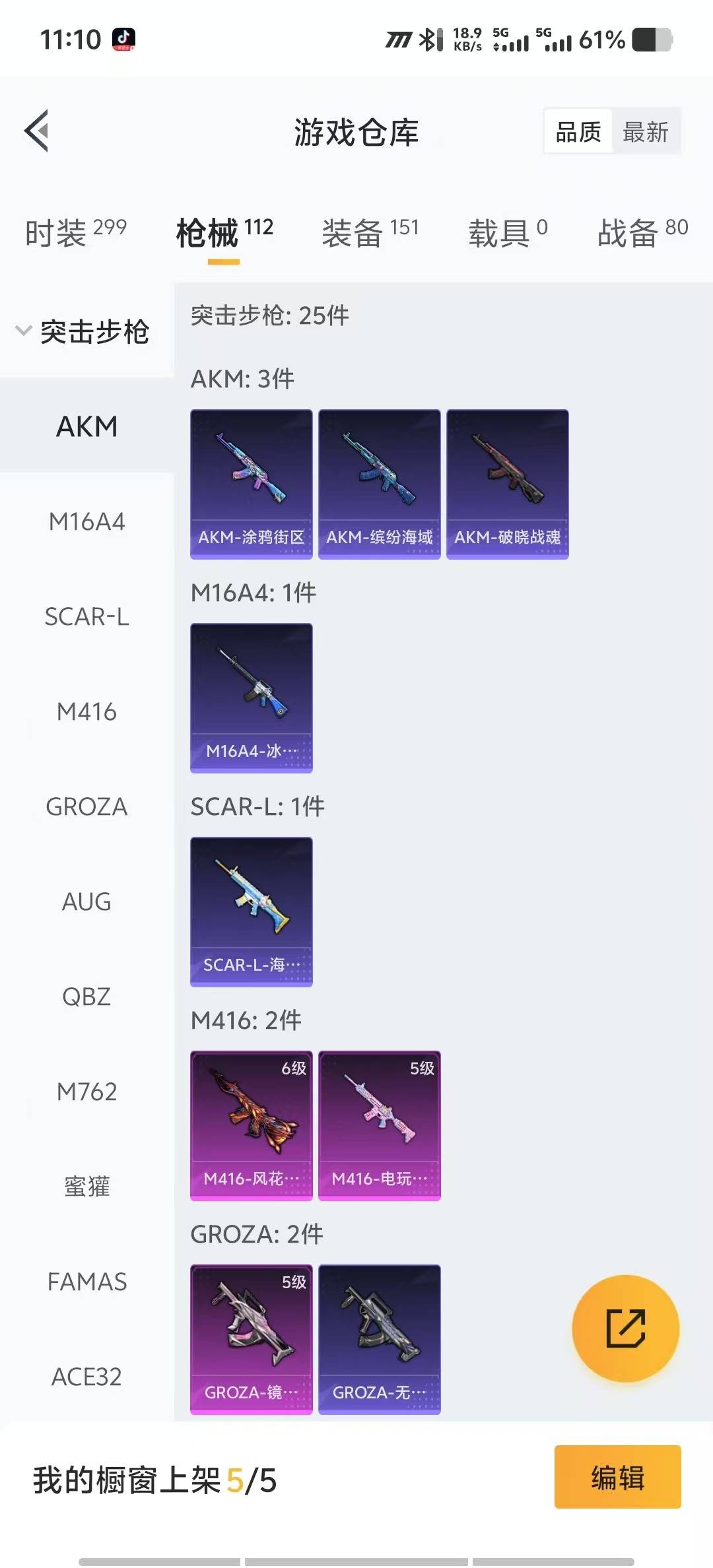This screenshot has height=1568, width=713.
Task: Select AUG in the sidebar
Action: [x=86, y=901]
